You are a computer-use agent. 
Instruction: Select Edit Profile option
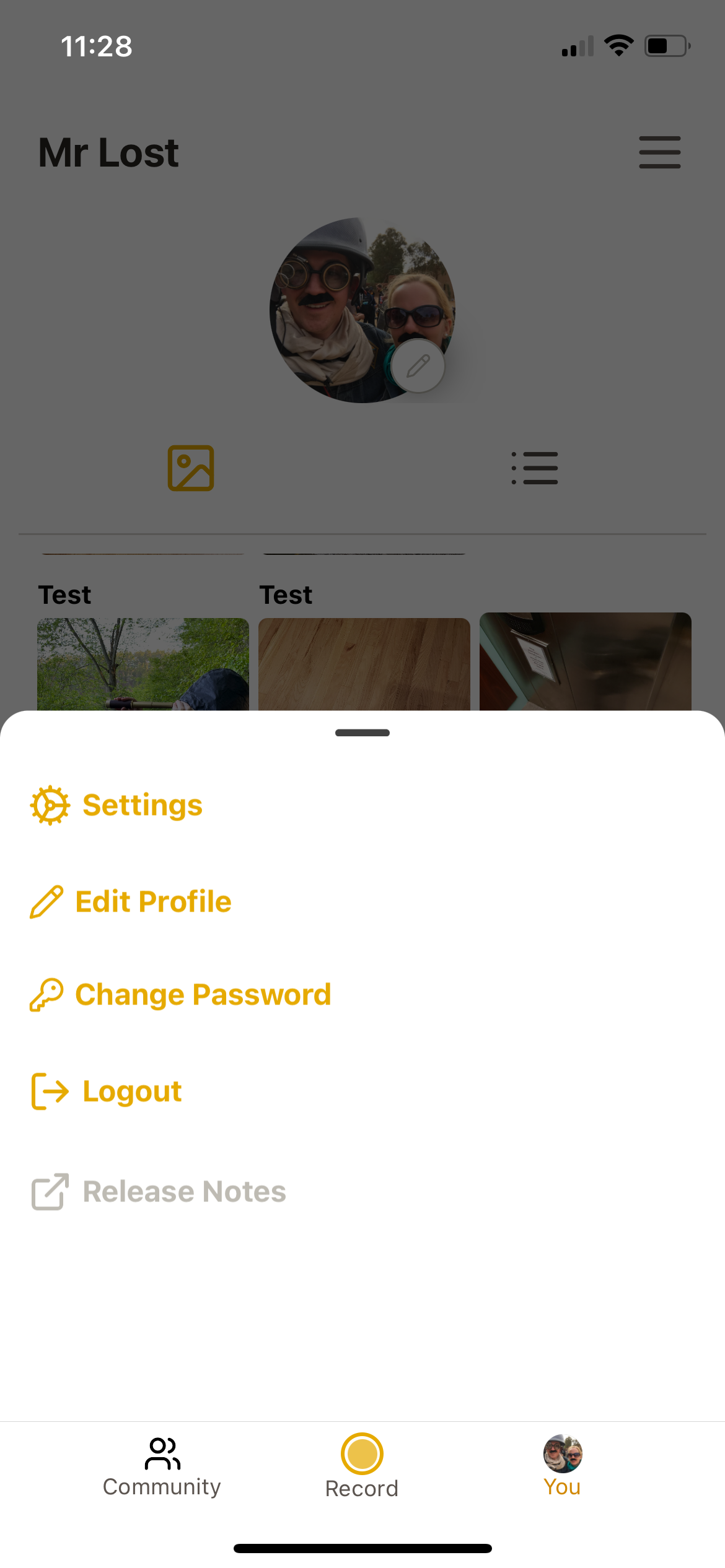coord(131,902)
